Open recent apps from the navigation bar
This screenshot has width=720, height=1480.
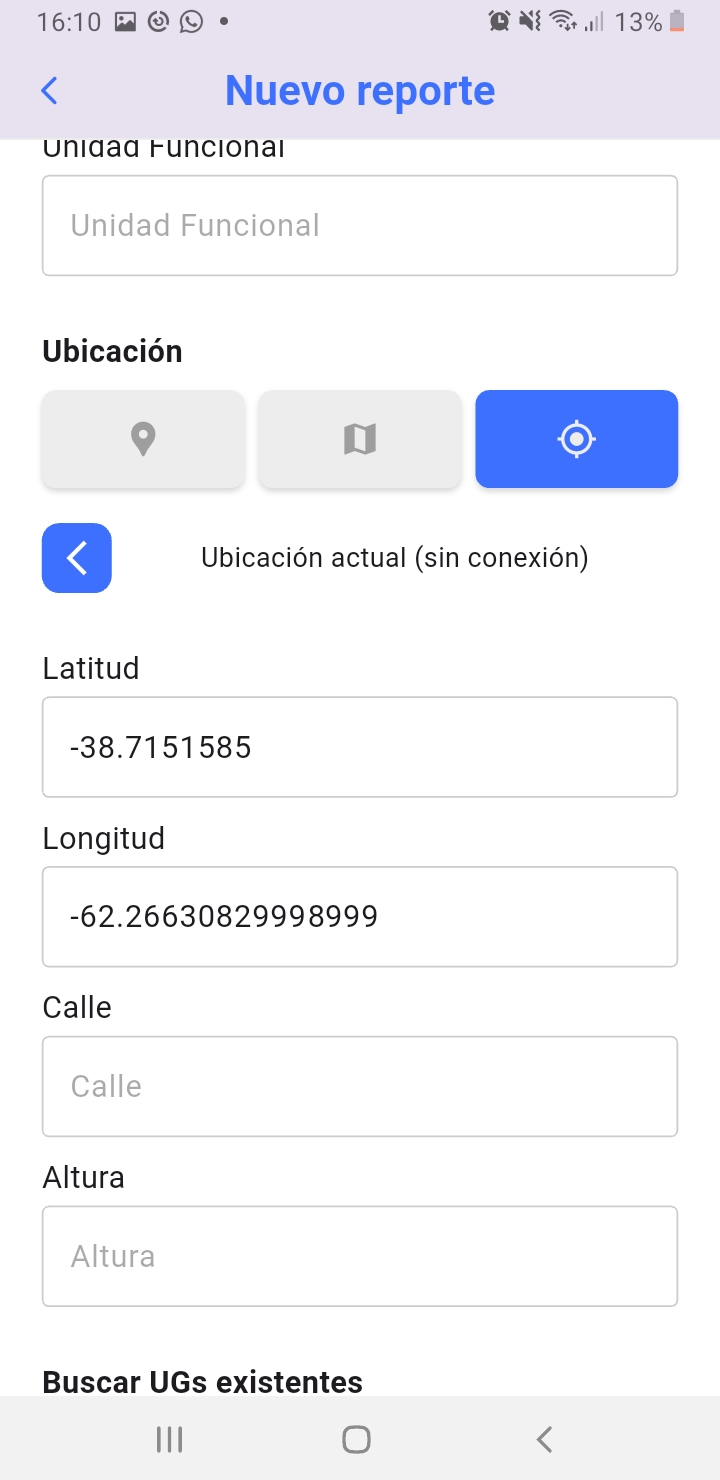pos(170,1439)
